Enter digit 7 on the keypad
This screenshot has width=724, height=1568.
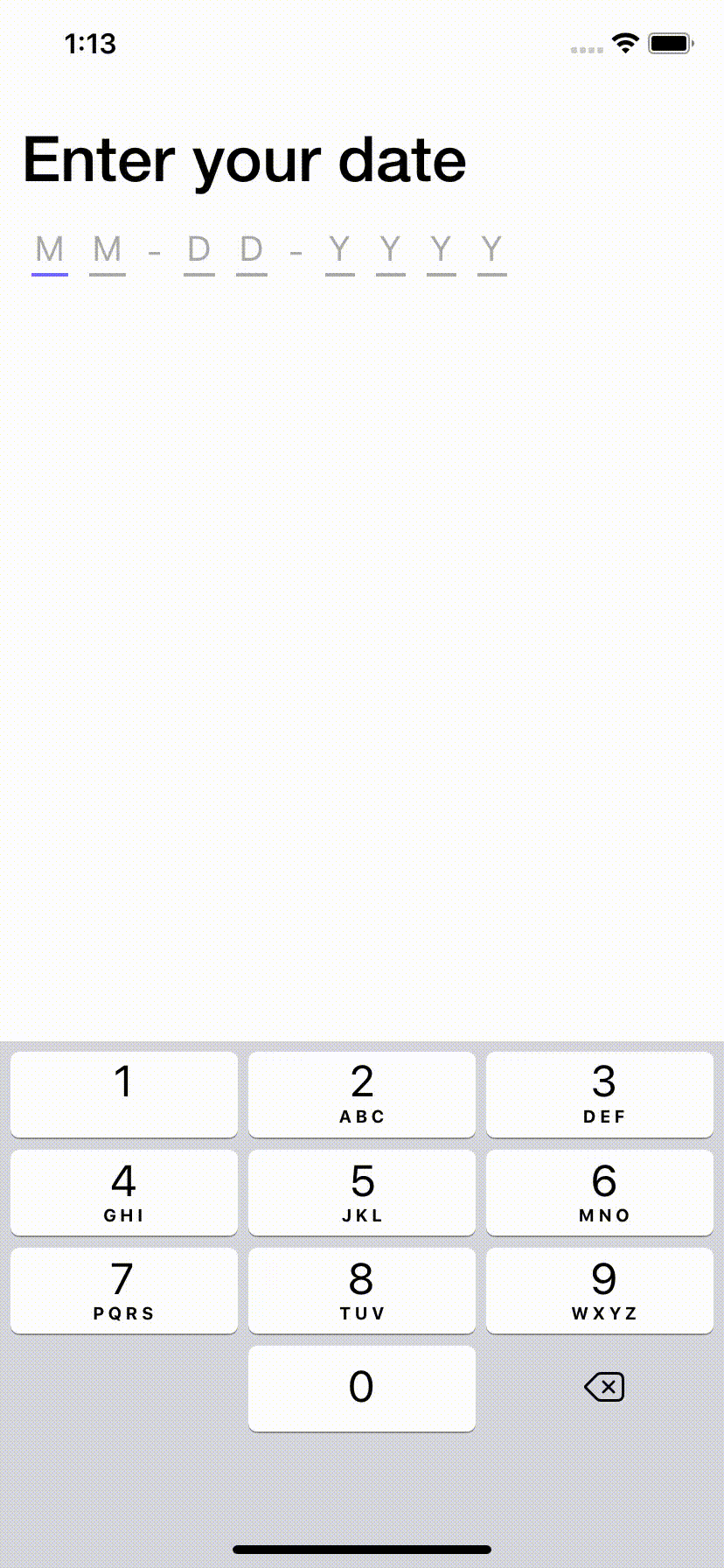click(124, 1291)
